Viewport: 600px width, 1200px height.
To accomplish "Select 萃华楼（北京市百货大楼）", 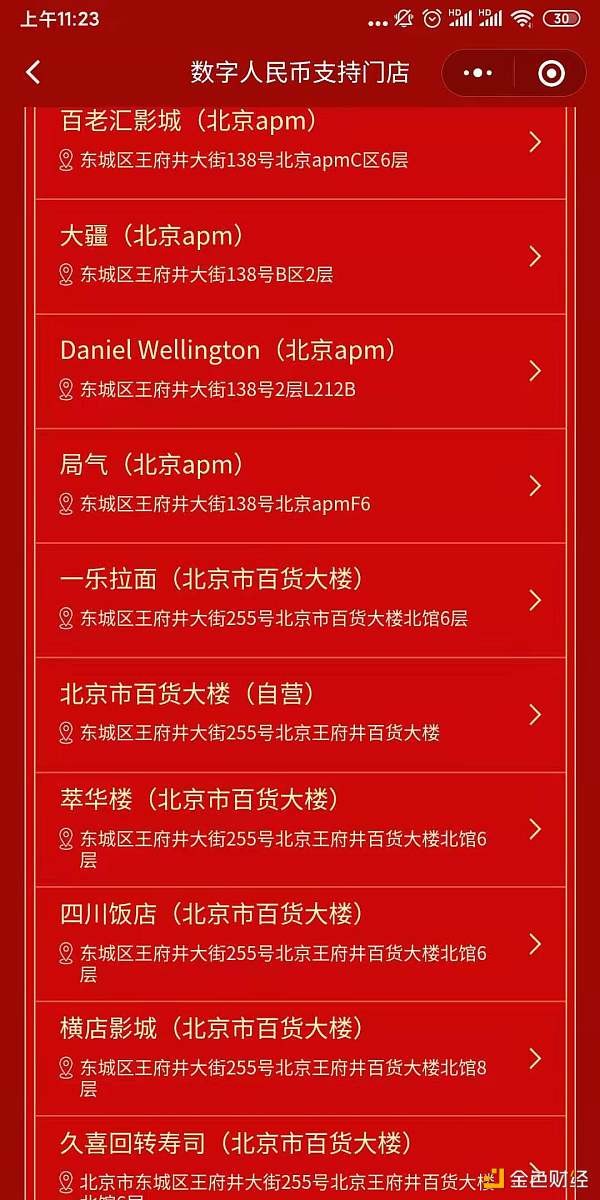I will pyautogui.click(x=300, y=829).
